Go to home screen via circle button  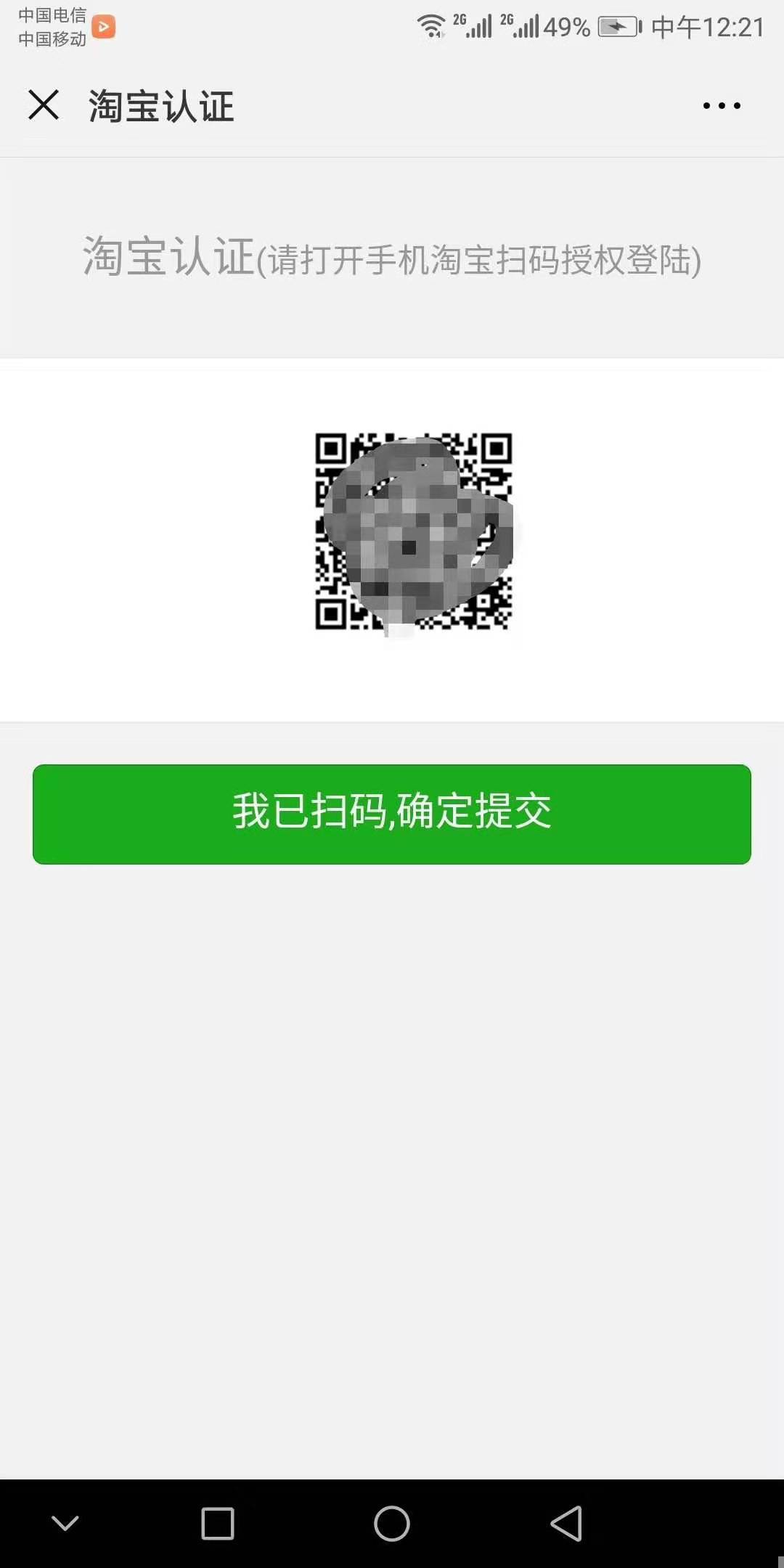392,1523
